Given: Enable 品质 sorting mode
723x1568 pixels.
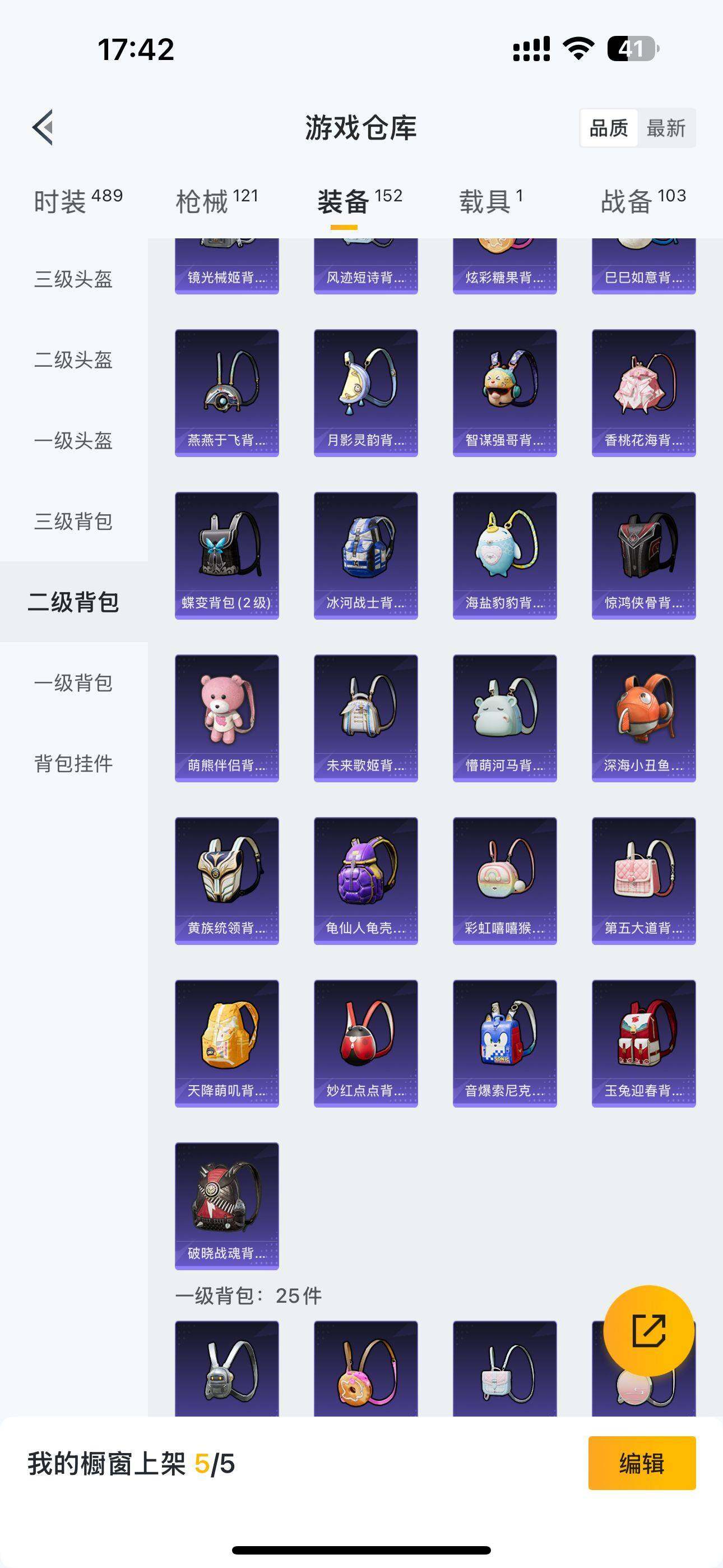Looking at the screenshot, I should click(x=610, y=128).
